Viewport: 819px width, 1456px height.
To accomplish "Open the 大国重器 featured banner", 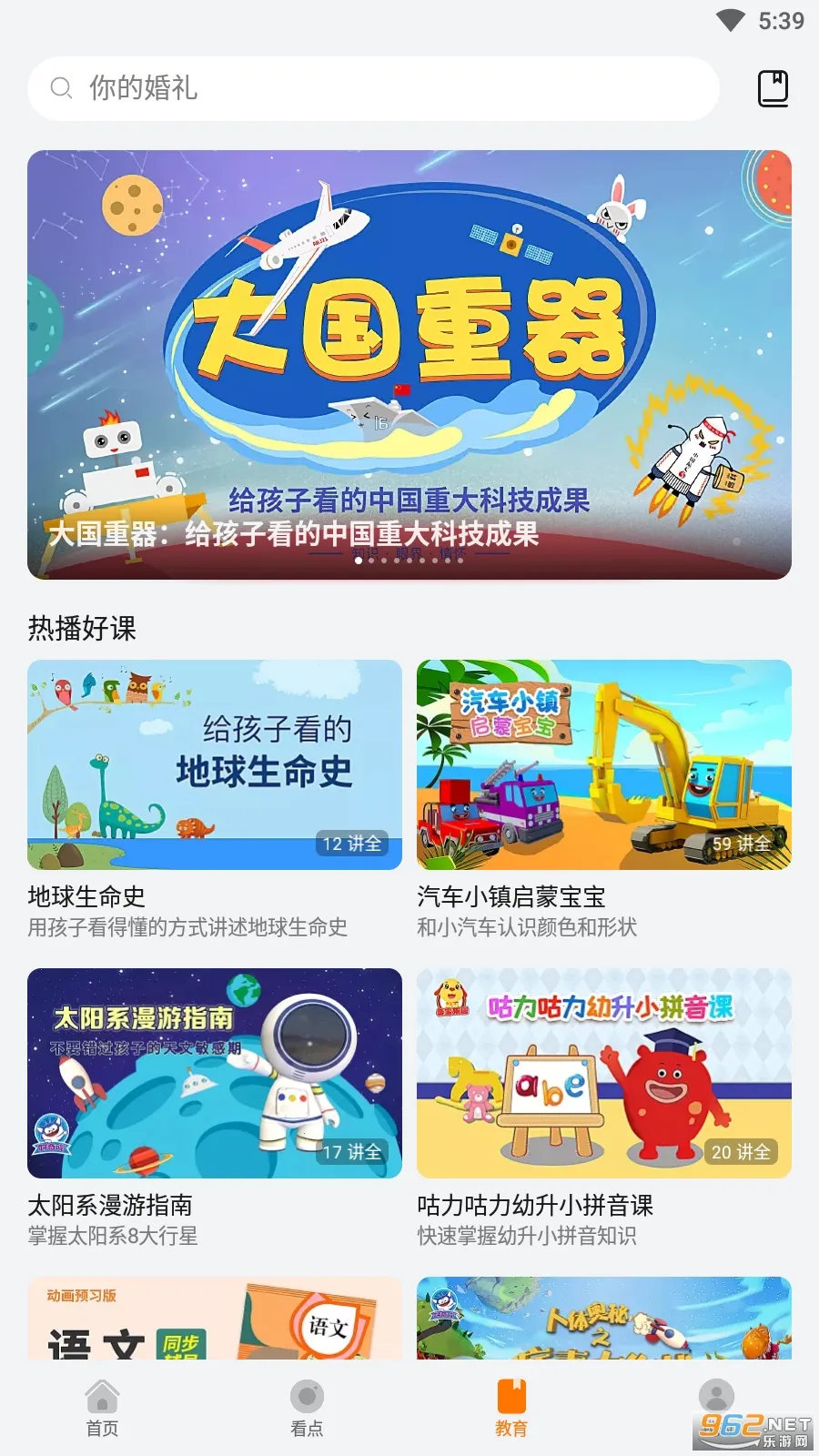I will coord(409,364).
